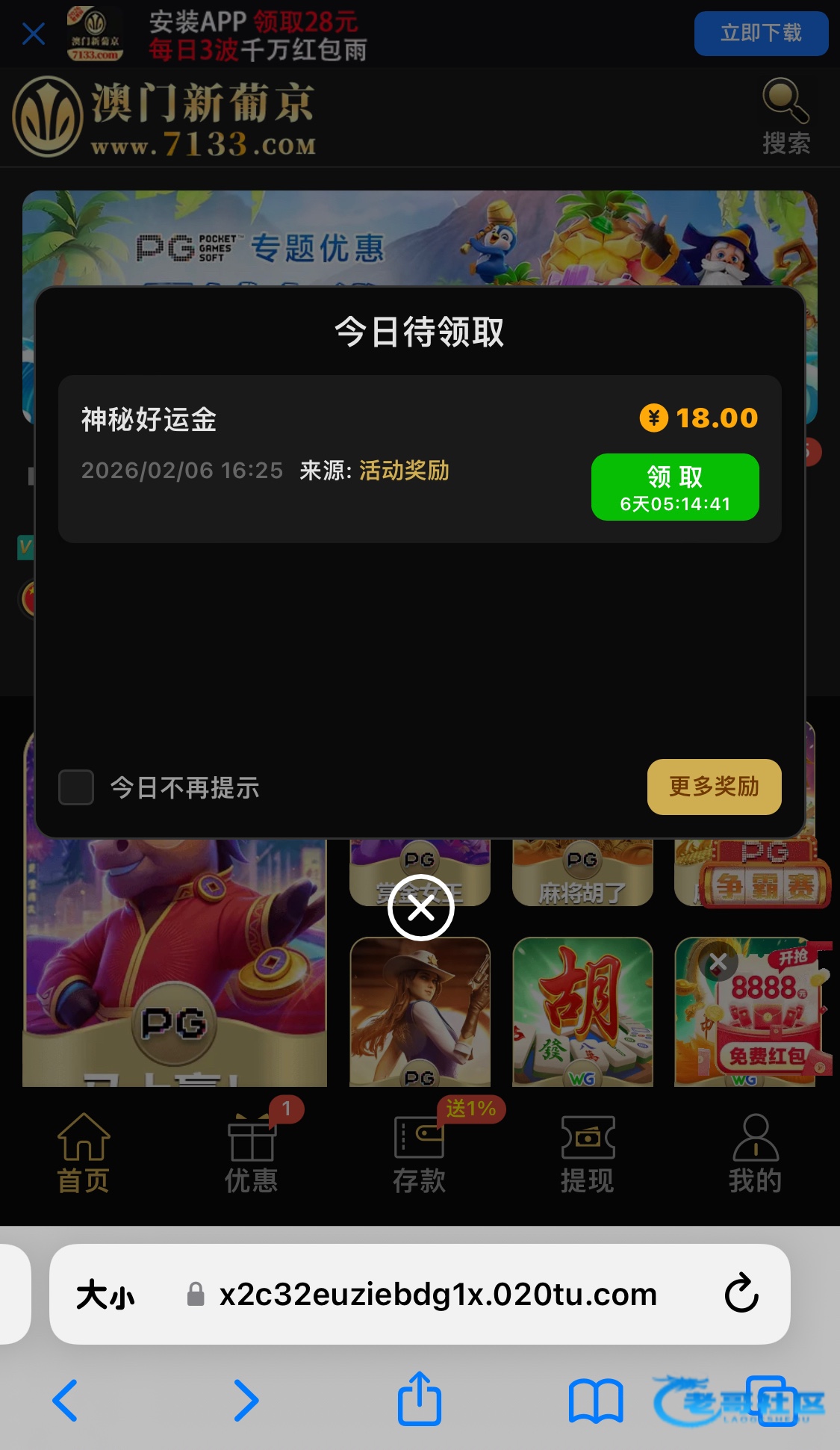Go to the 我的 profile tab
This screenshot has width=840, height=1450.
[755, 1152]
